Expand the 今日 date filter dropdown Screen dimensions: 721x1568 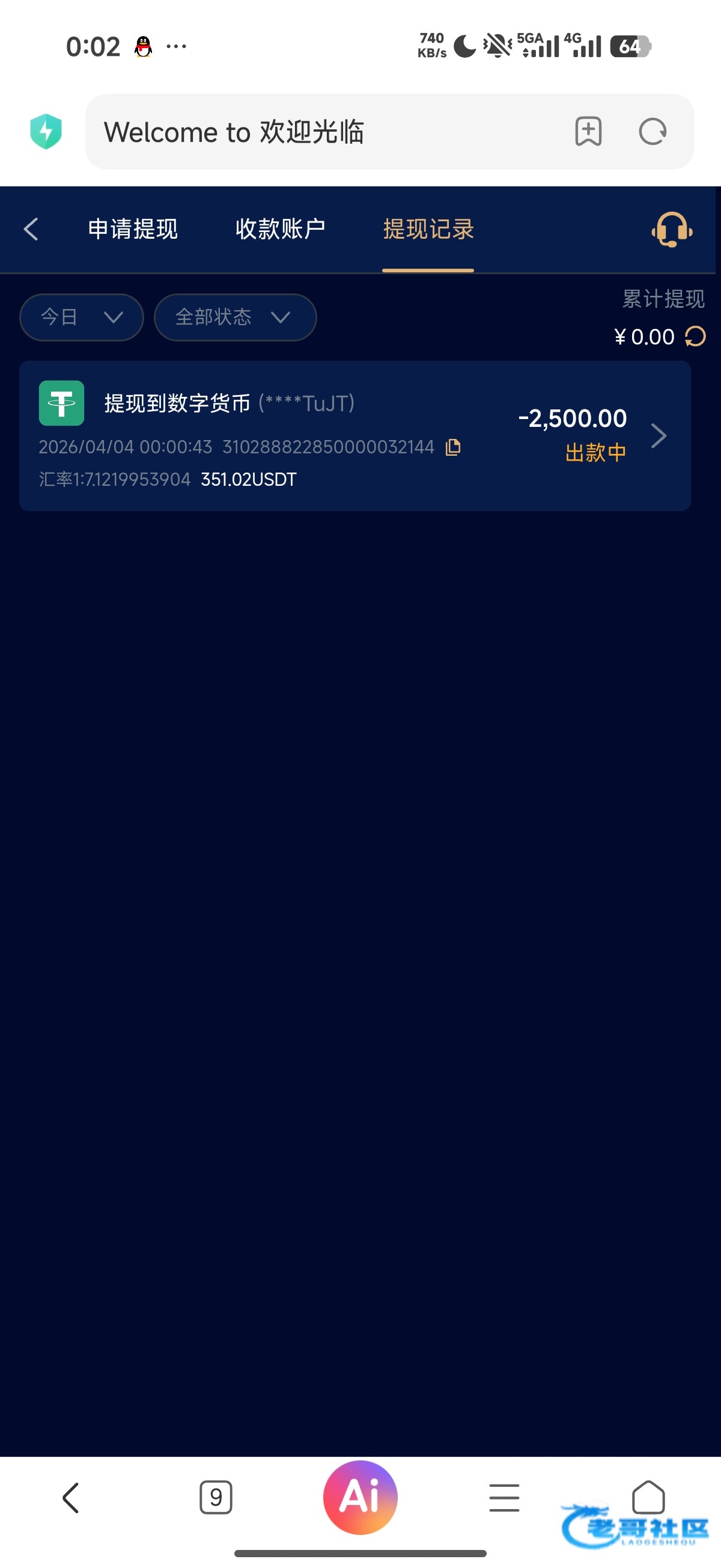pyautogui.click(x=82, y=317)
